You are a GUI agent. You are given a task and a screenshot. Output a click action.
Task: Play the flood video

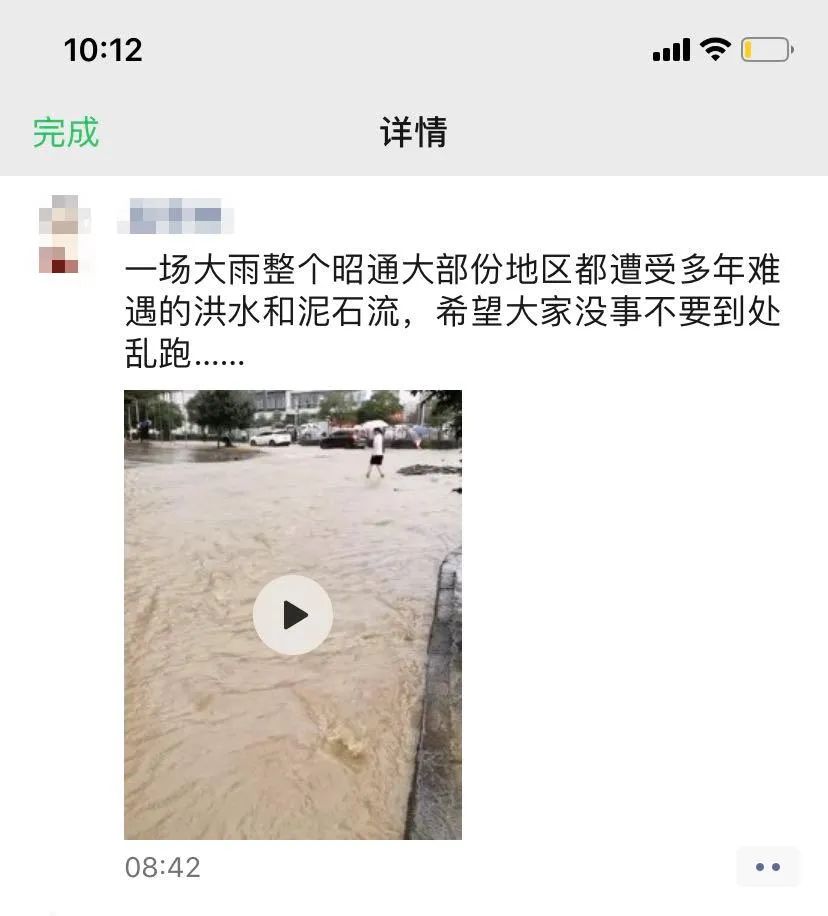[x=293, y=615]
